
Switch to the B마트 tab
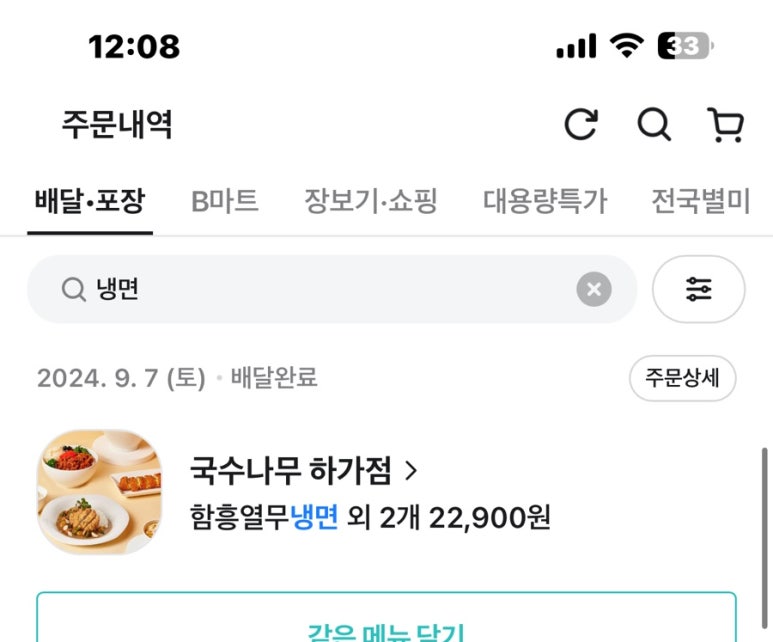pos(225,201)
